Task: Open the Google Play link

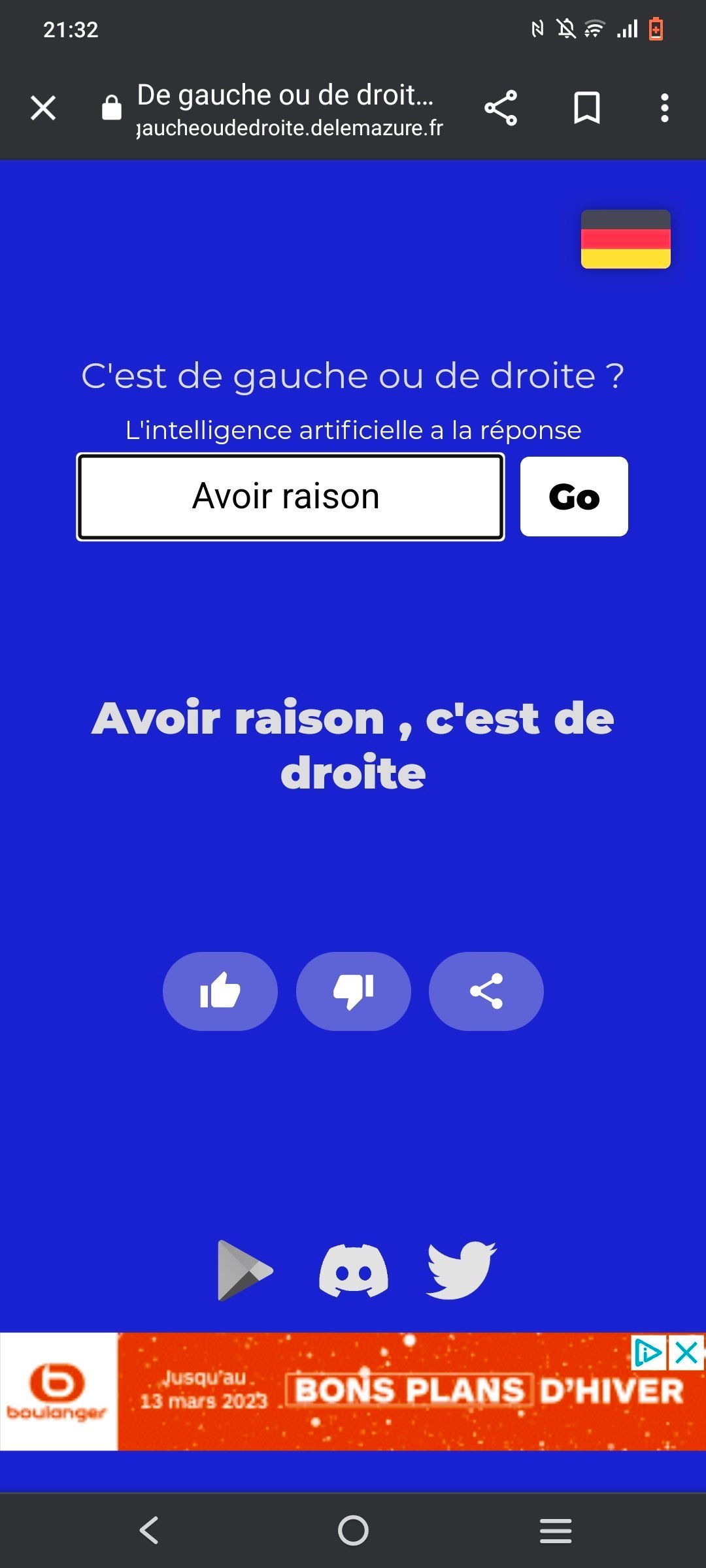Action: pos(245,1271)
